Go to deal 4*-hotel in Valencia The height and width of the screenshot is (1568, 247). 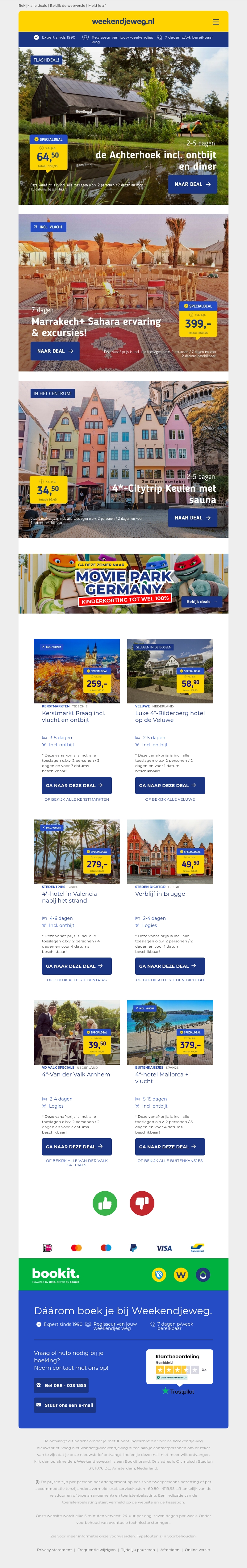coord(77,966)
